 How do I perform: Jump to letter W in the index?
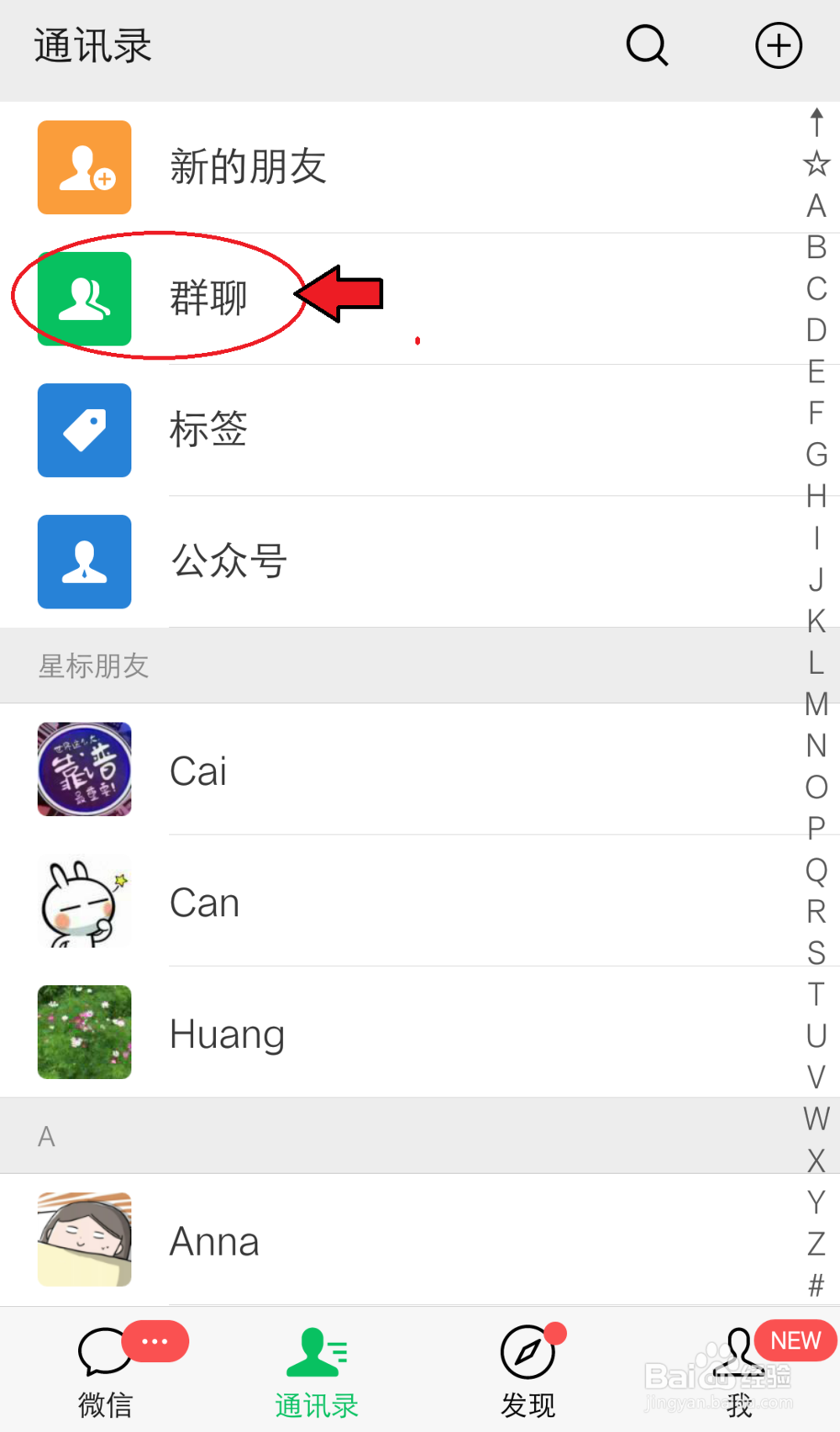click(814, 1119)
